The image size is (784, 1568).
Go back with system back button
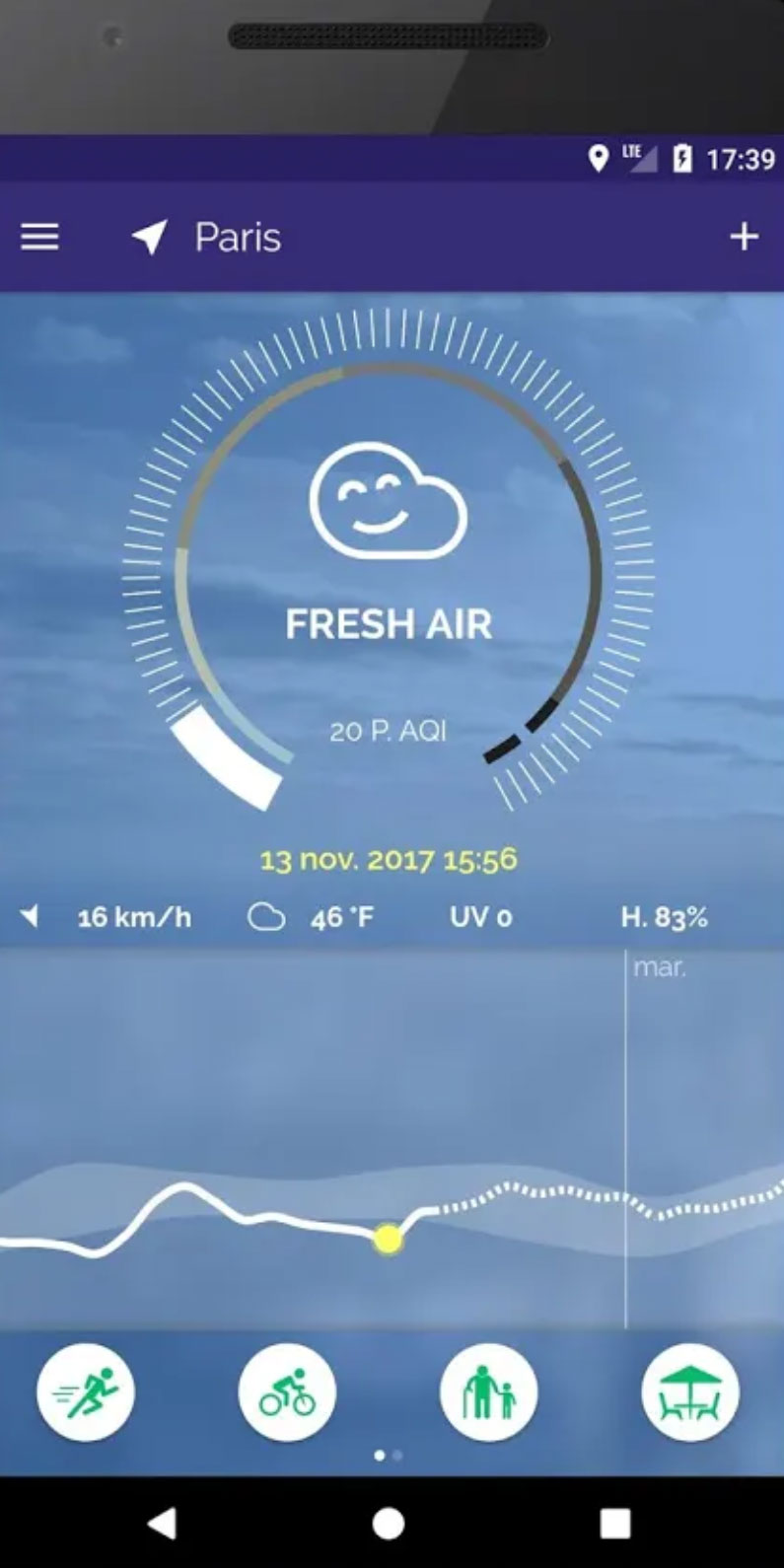tap(163, 1524)
